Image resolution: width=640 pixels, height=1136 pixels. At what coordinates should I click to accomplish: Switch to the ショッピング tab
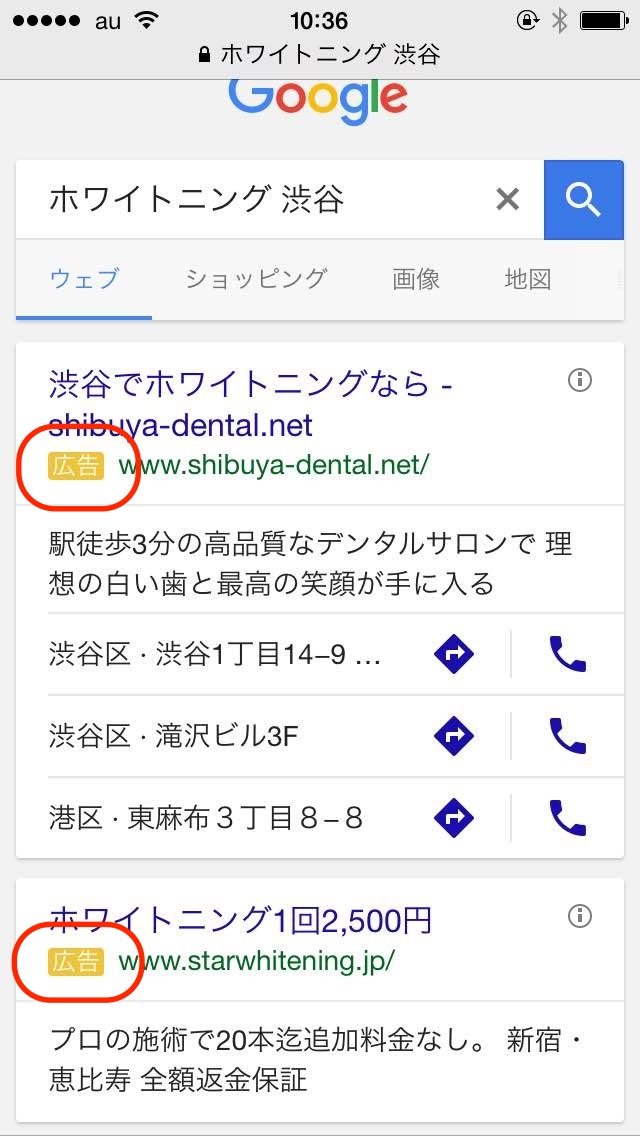coord(256,279)
